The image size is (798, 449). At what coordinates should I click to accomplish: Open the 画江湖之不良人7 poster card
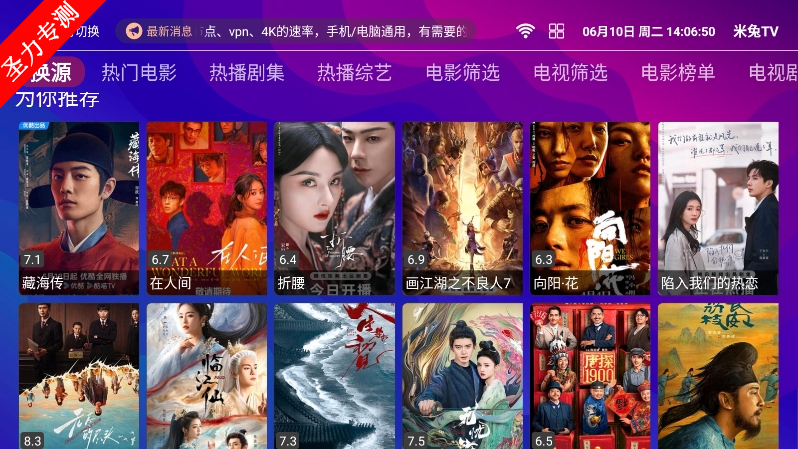coord(463,208)
